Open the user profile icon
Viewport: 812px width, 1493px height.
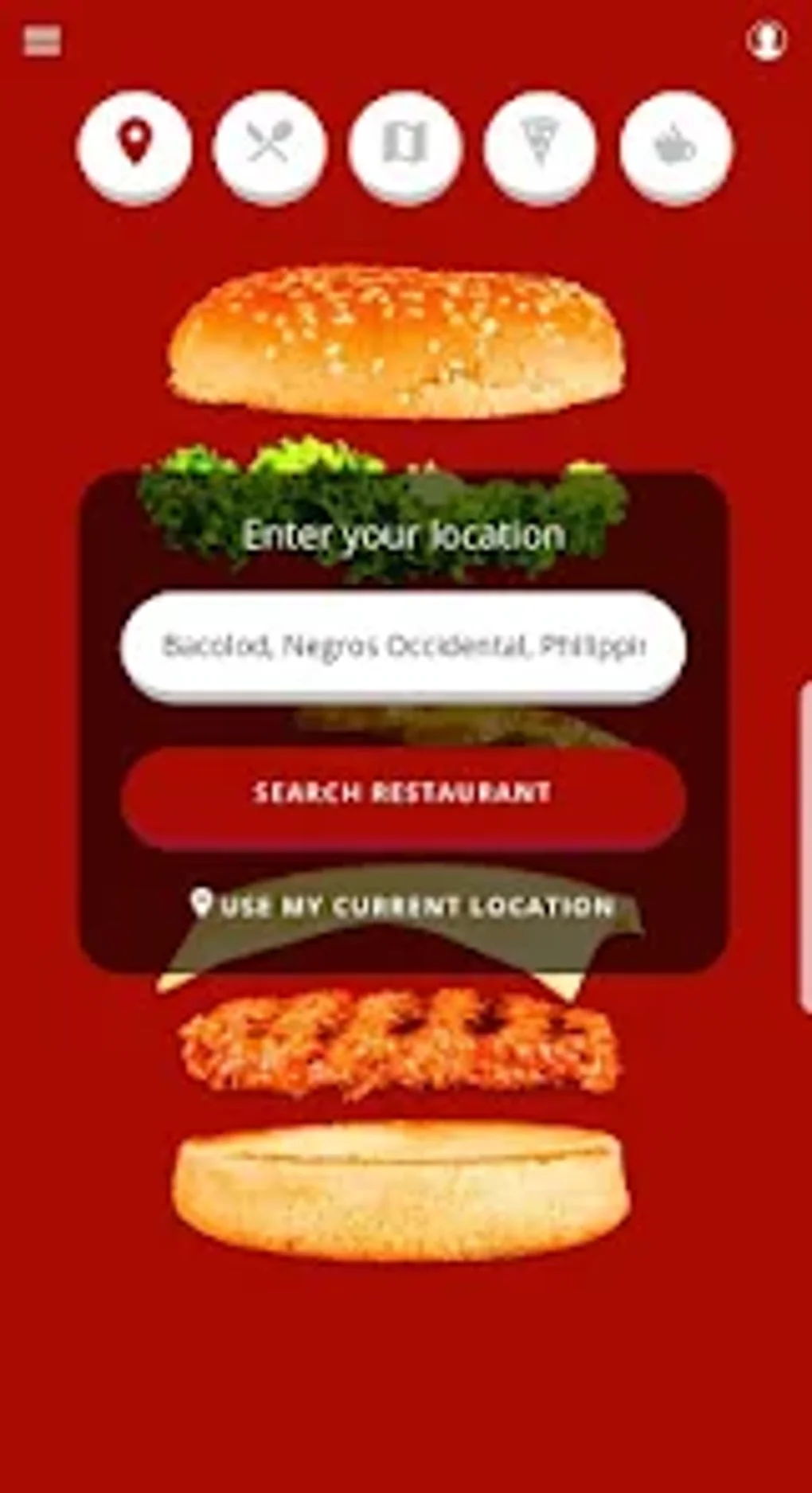[x=766, y=41]
